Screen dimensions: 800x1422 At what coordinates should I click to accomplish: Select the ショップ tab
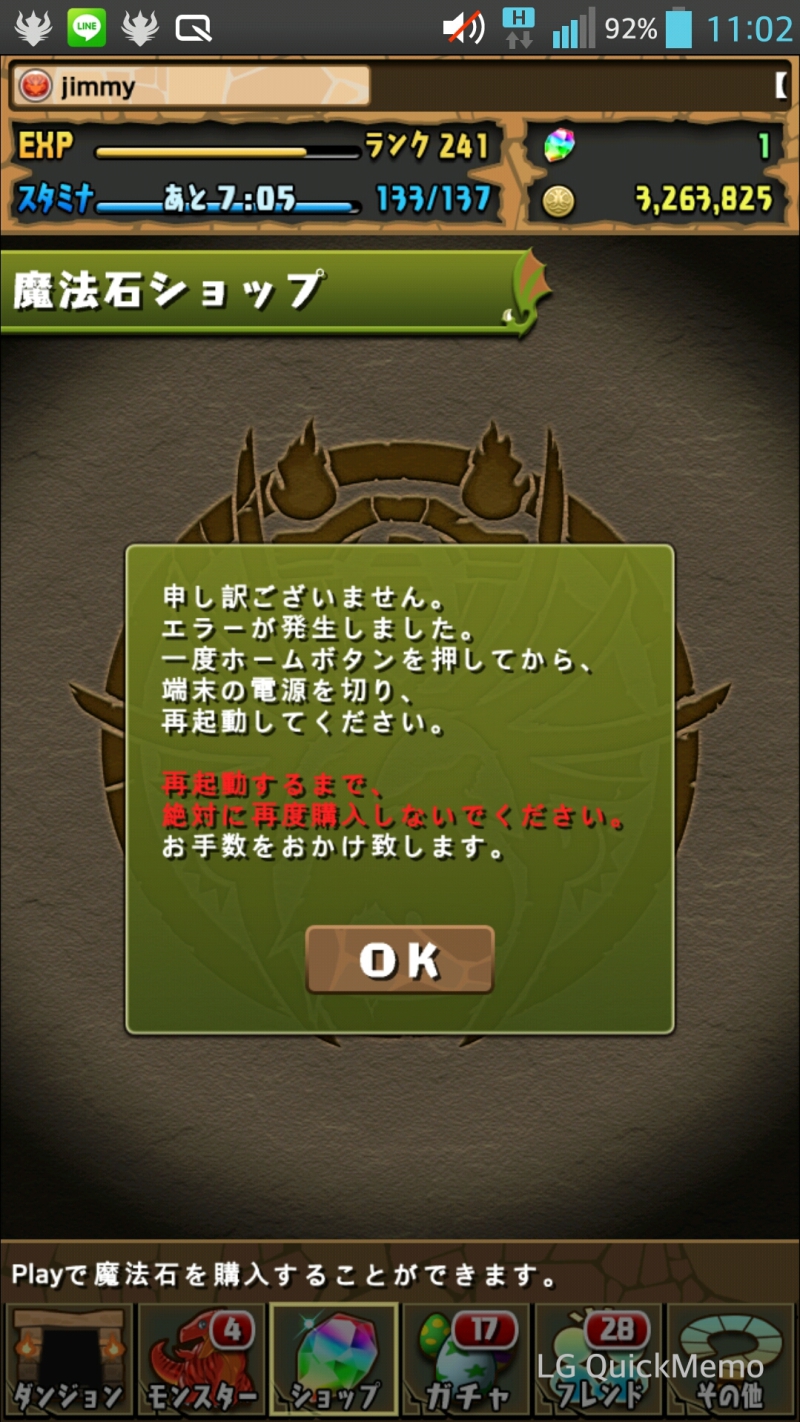[x=334, y=1358]
